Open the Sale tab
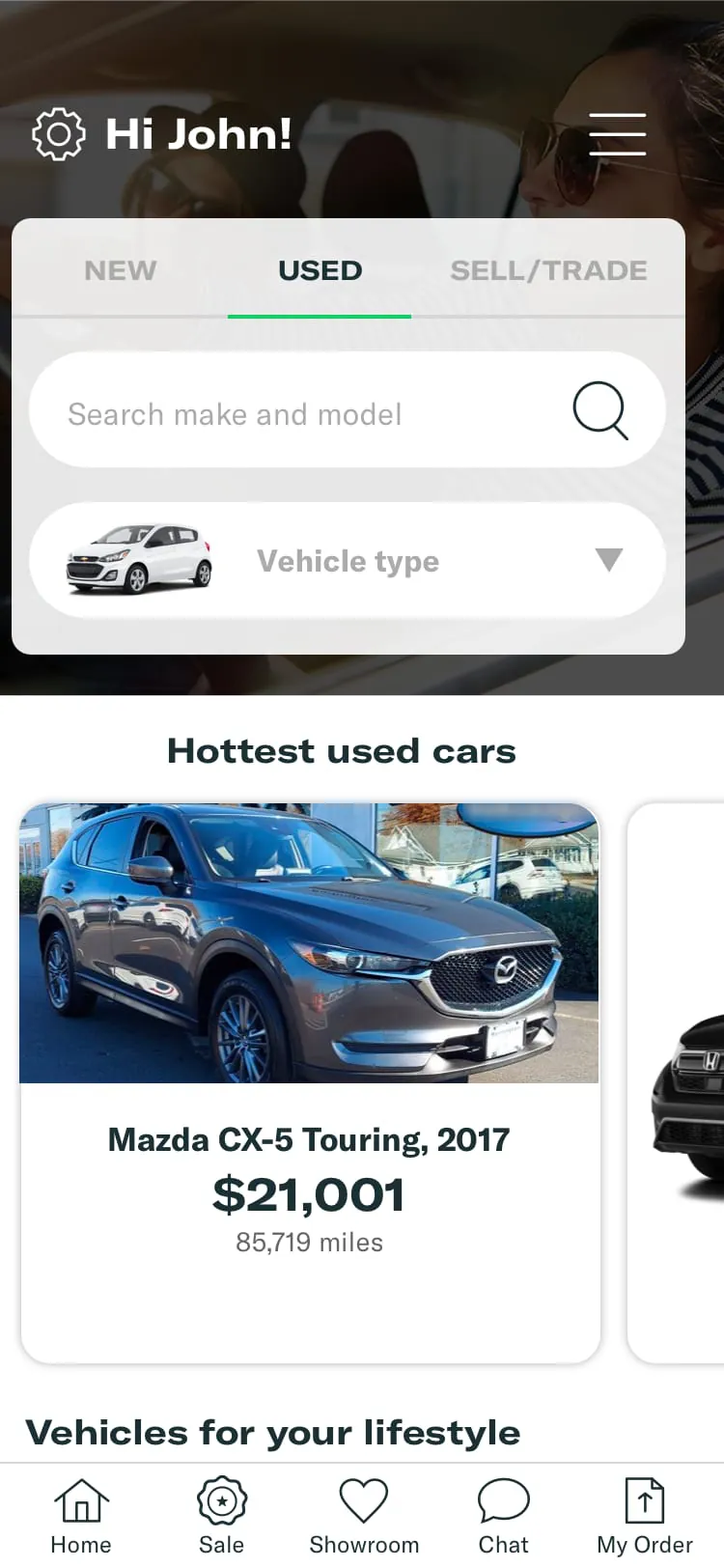The width and height of the screenshot is (724, 1568). [x=222, y=1516]
